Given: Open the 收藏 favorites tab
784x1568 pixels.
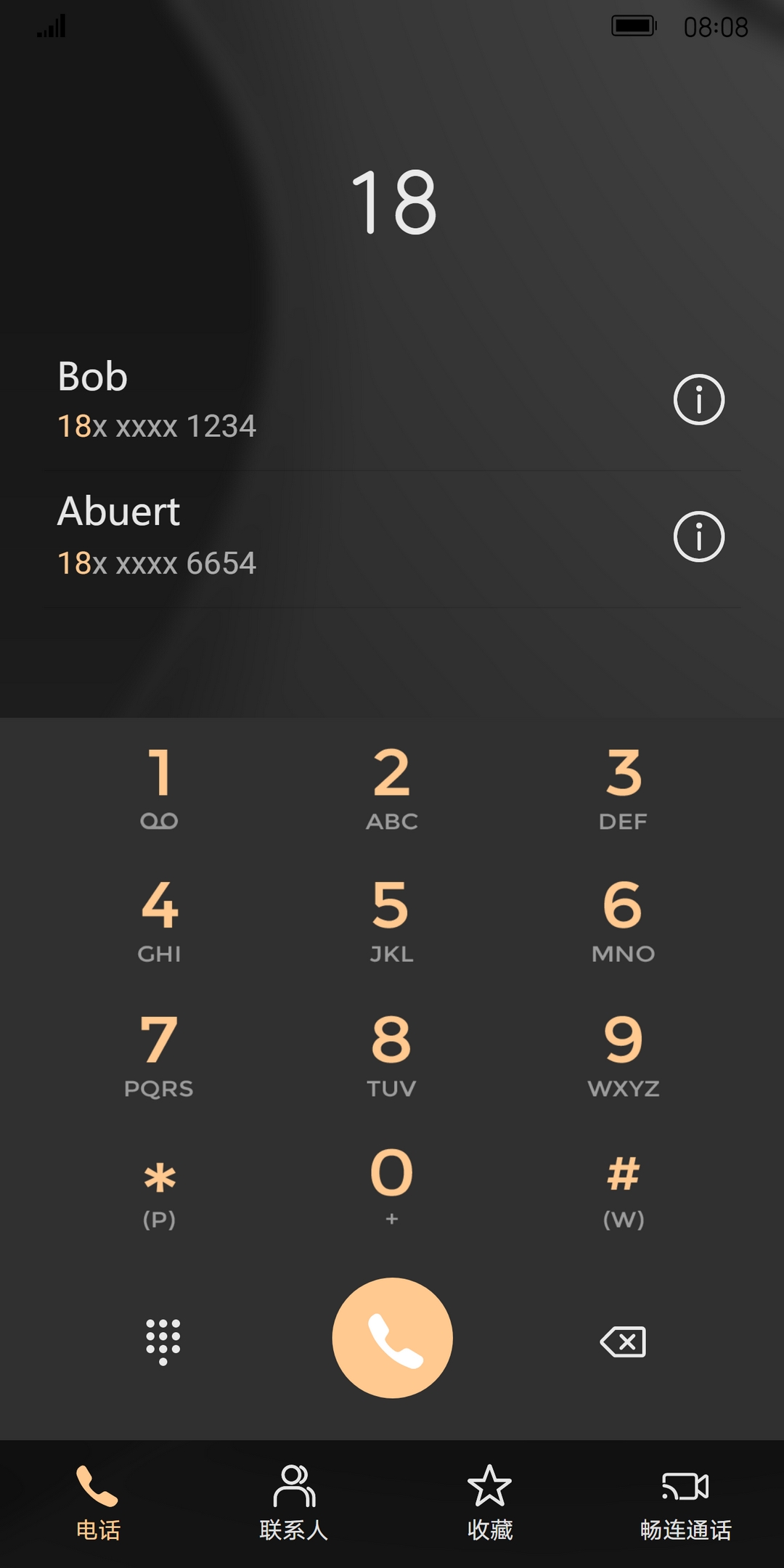Looking at the screenshot, I should 489,1503.
